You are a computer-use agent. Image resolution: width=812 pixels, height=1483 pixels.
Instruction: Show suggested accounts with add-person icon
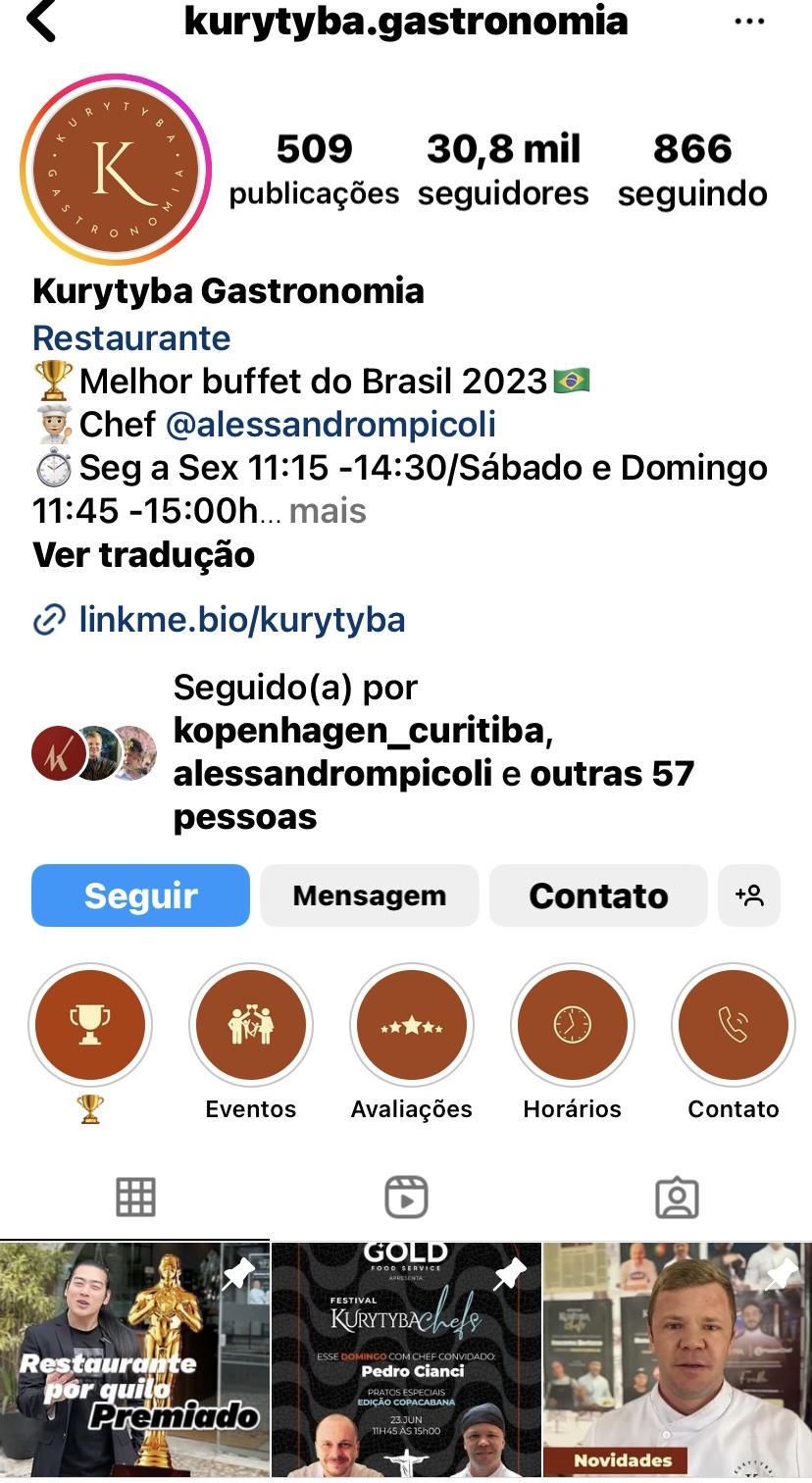(749, 895)
